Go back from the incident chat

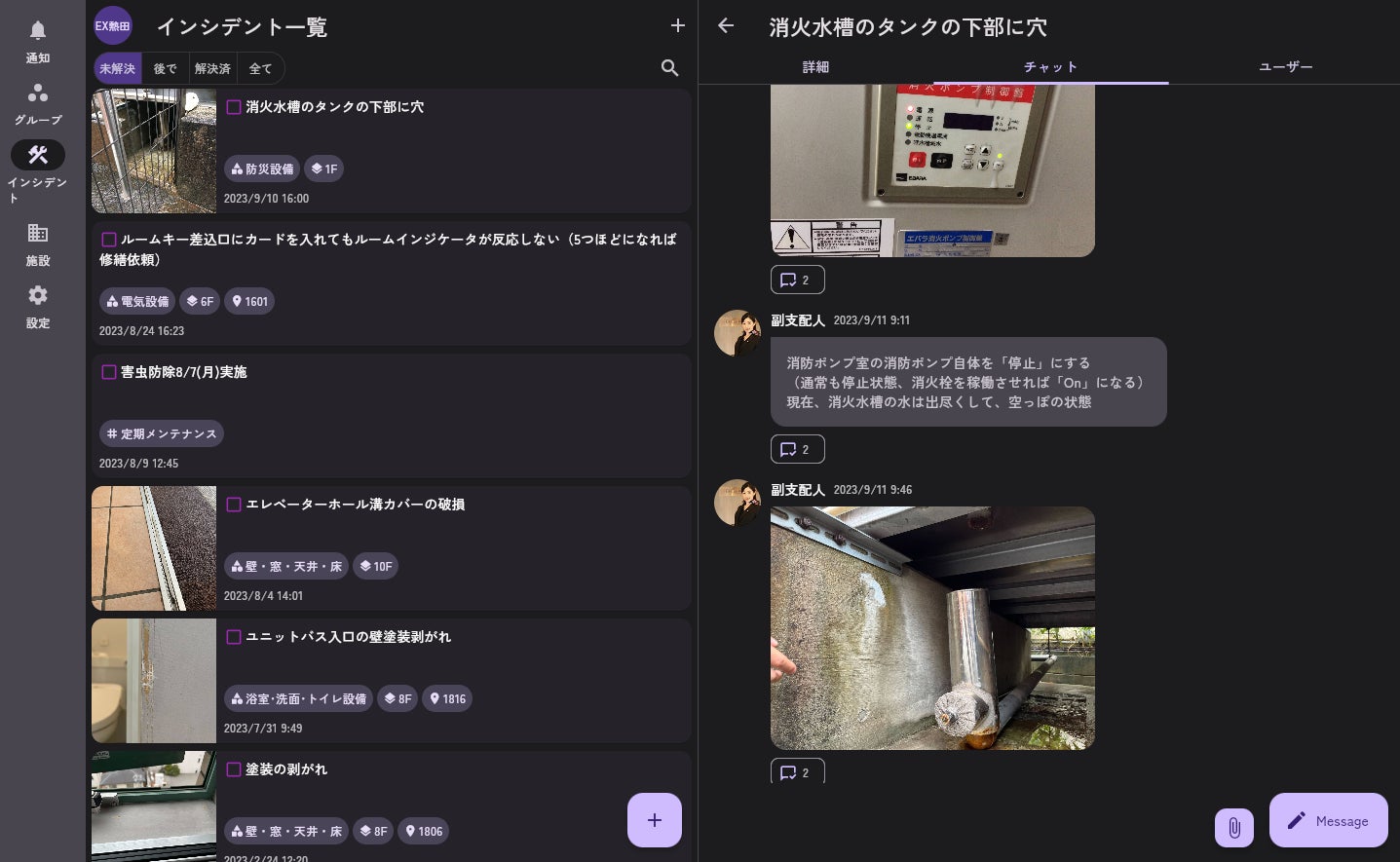coord(726,26)
